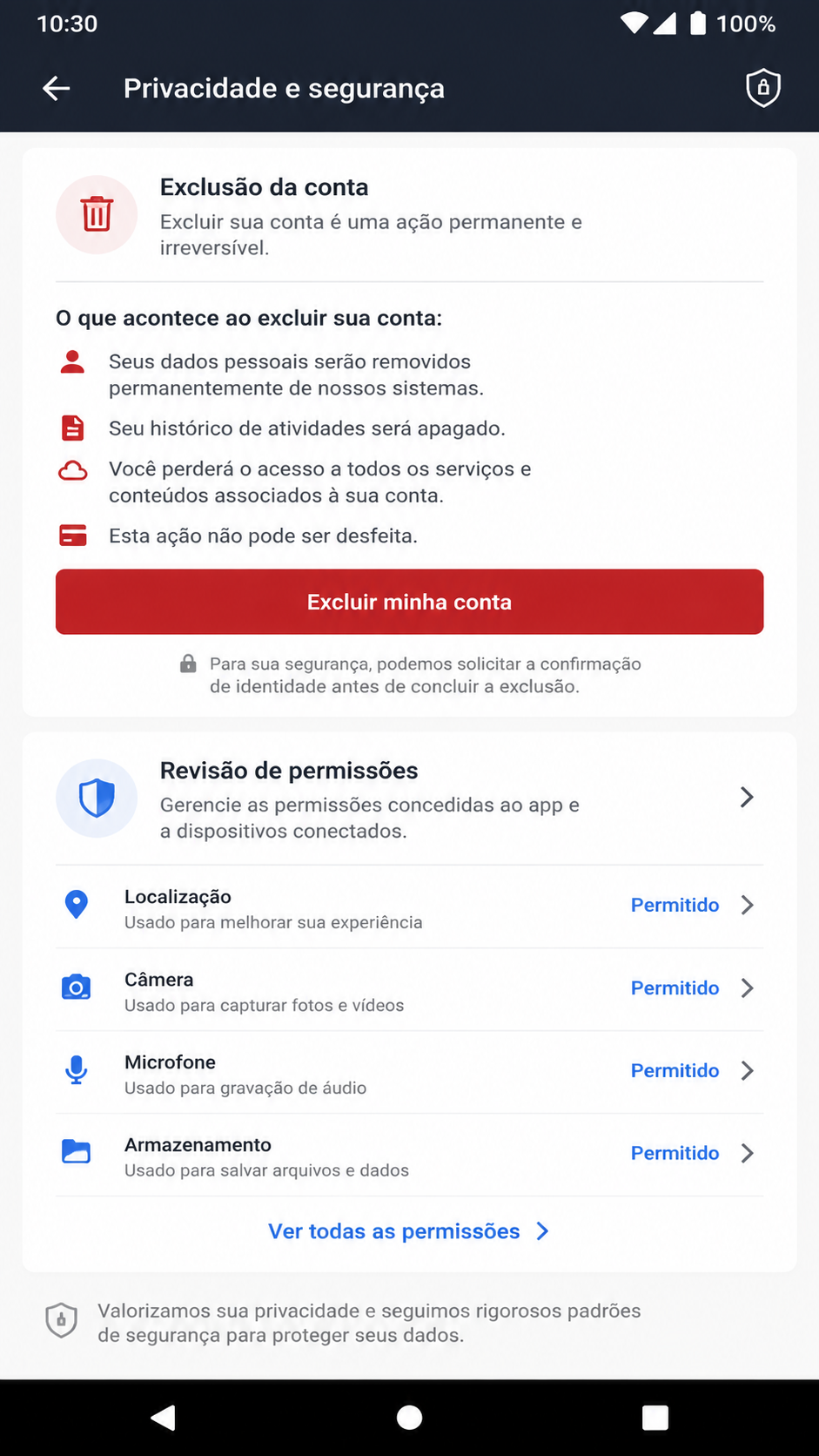Tap Excluir minha conta button
The height and width of the screenshot is (1456, 819).
(409, 602)
